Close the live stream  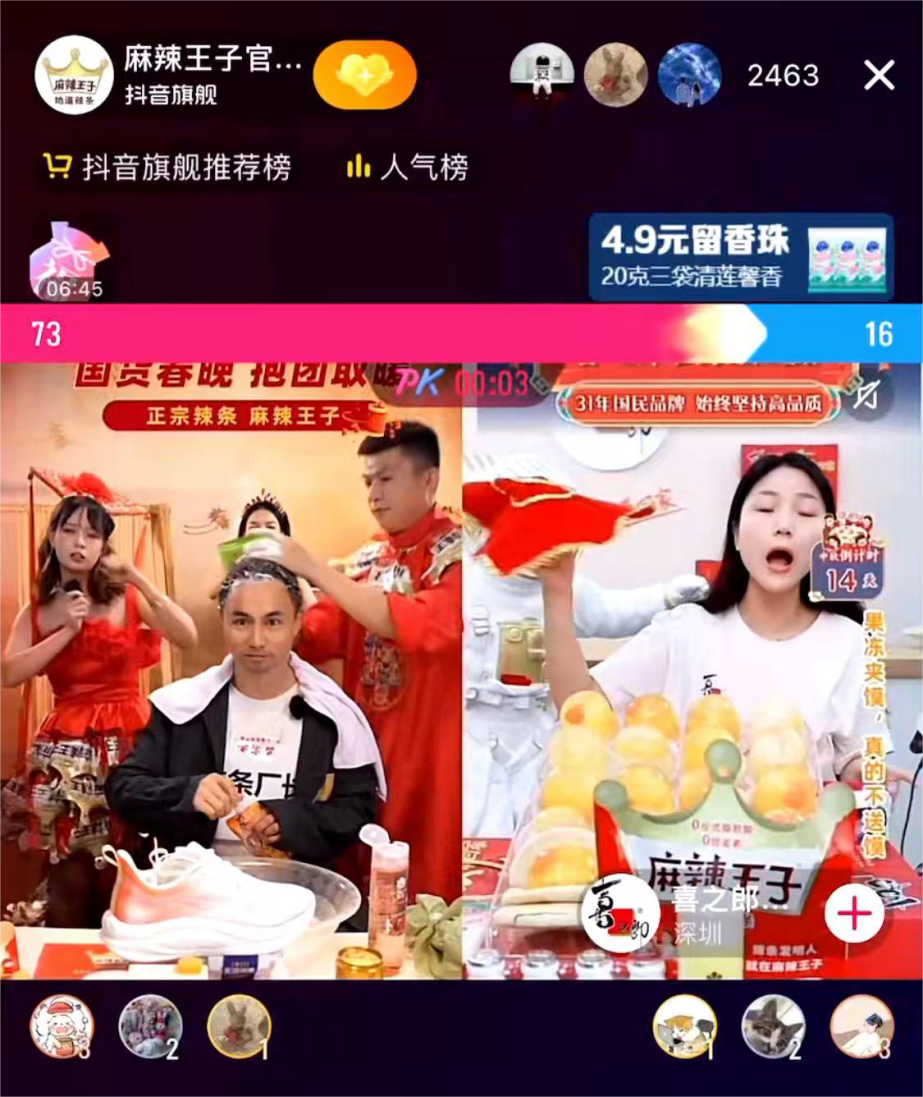(879, 75)
